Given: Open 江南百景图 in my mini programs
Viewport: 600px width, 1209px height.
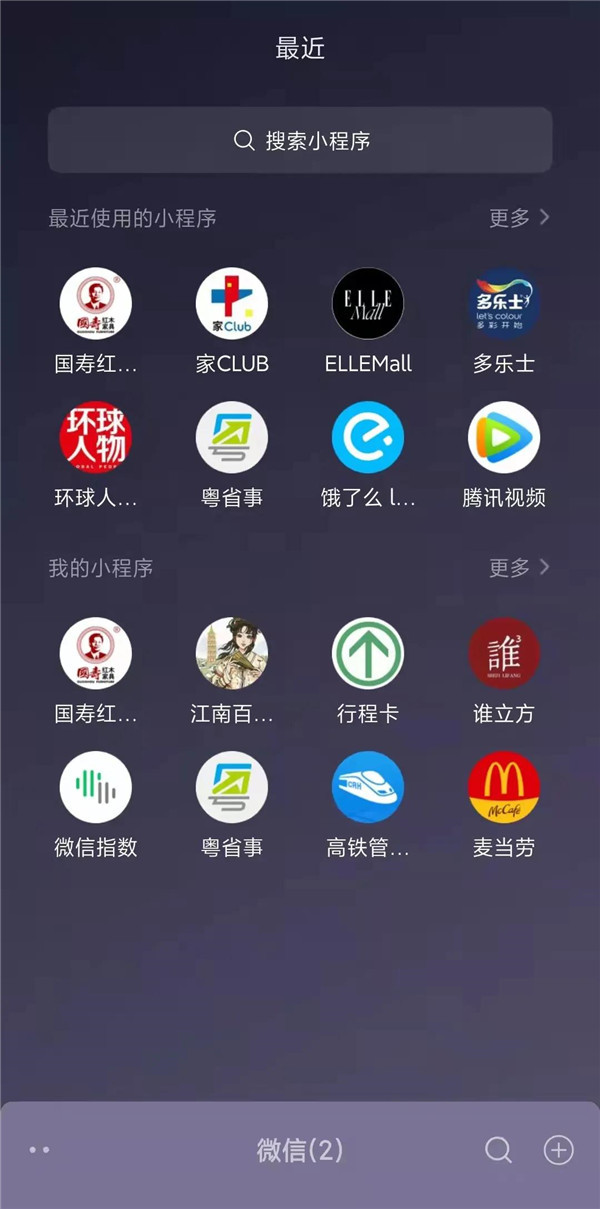Looking at the screenshot, I should pyautogui.click(x=232, y=654).
